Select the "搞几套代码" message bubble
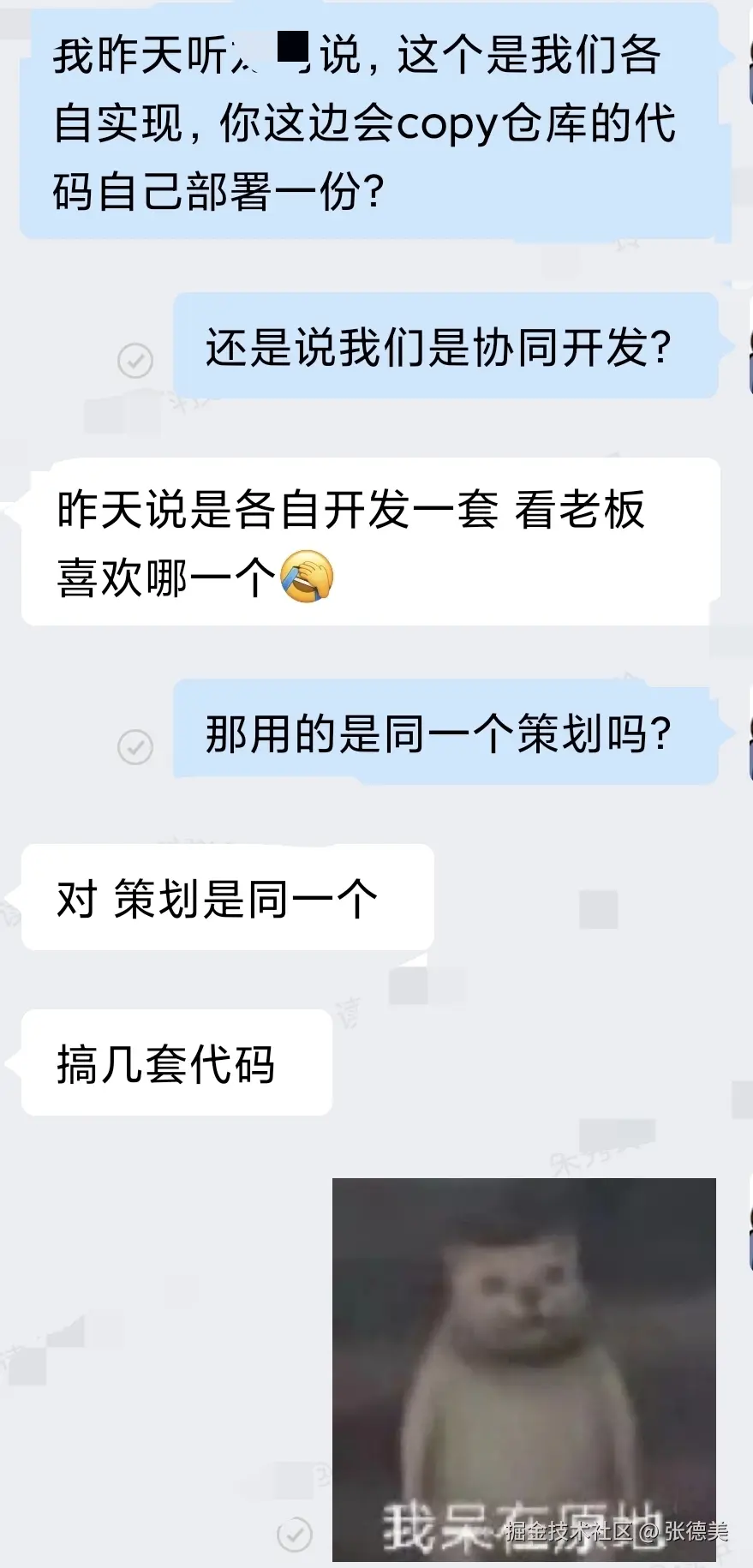Viewport: 753px width, 1568px height. pos(176,1063)
